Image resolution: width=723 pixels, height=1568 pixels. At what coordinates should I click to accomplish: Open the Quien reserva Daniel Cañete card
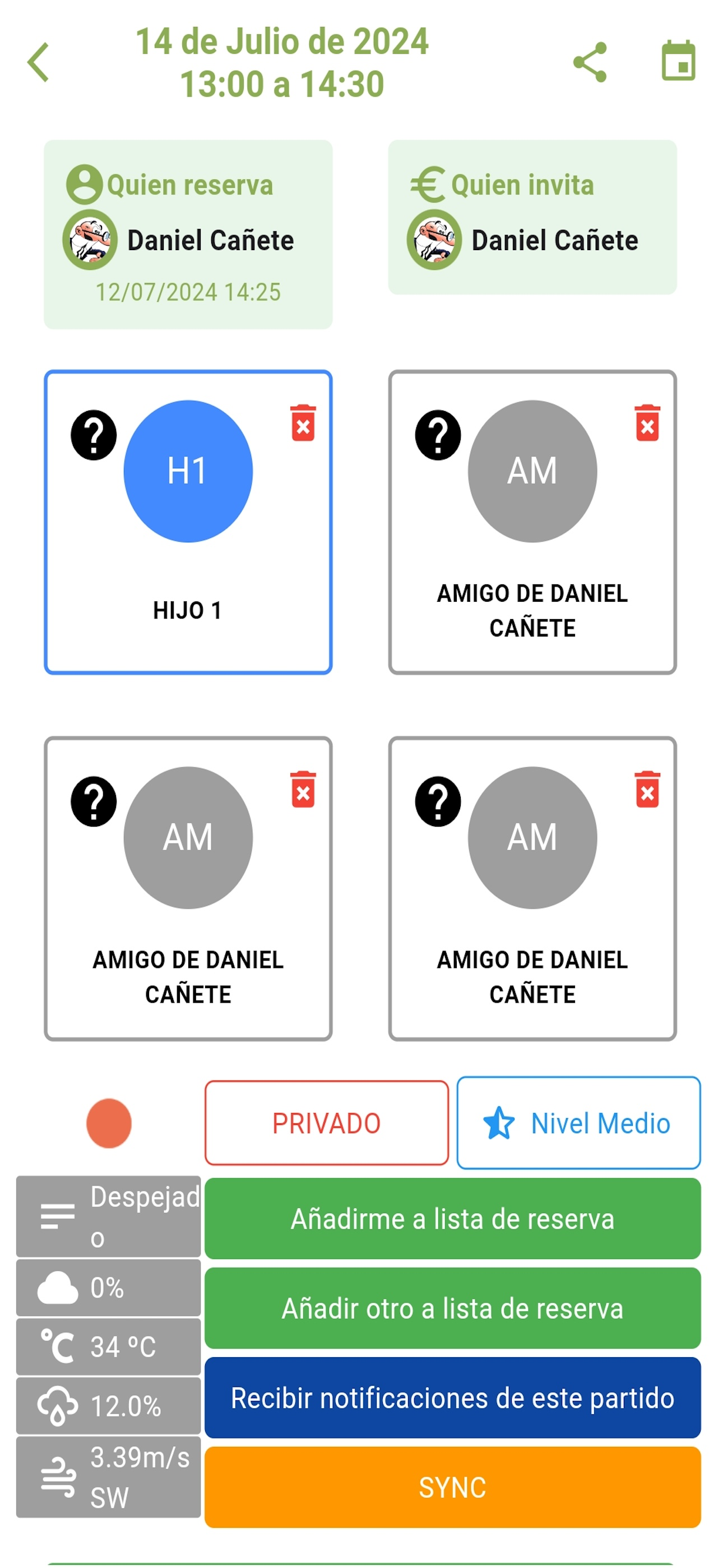click(x=188, y=234)
